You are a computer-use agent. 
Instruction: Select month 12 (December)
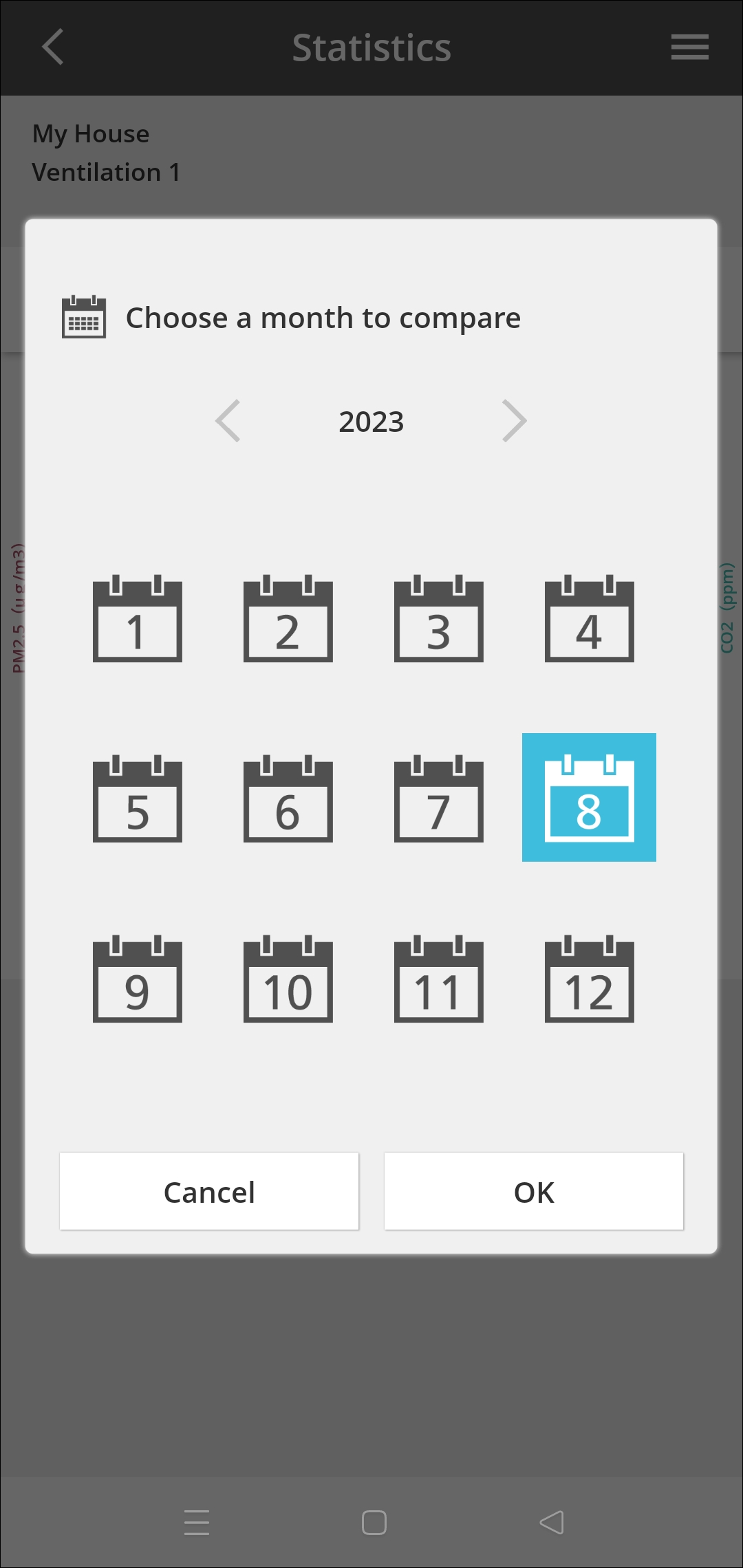[589, 979]
